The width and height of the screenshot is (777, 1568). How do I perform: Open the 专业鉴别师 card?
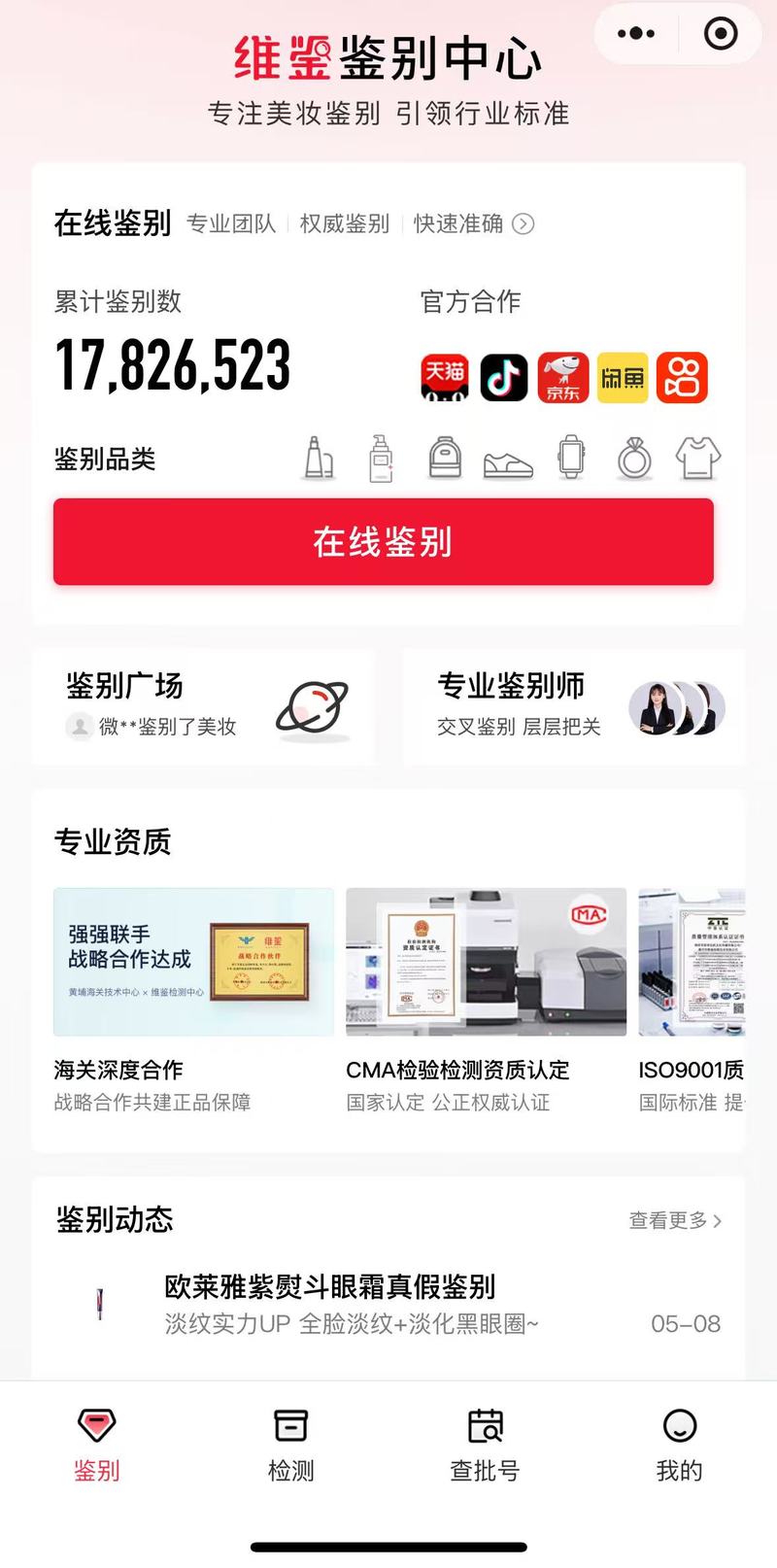[574, 707]
